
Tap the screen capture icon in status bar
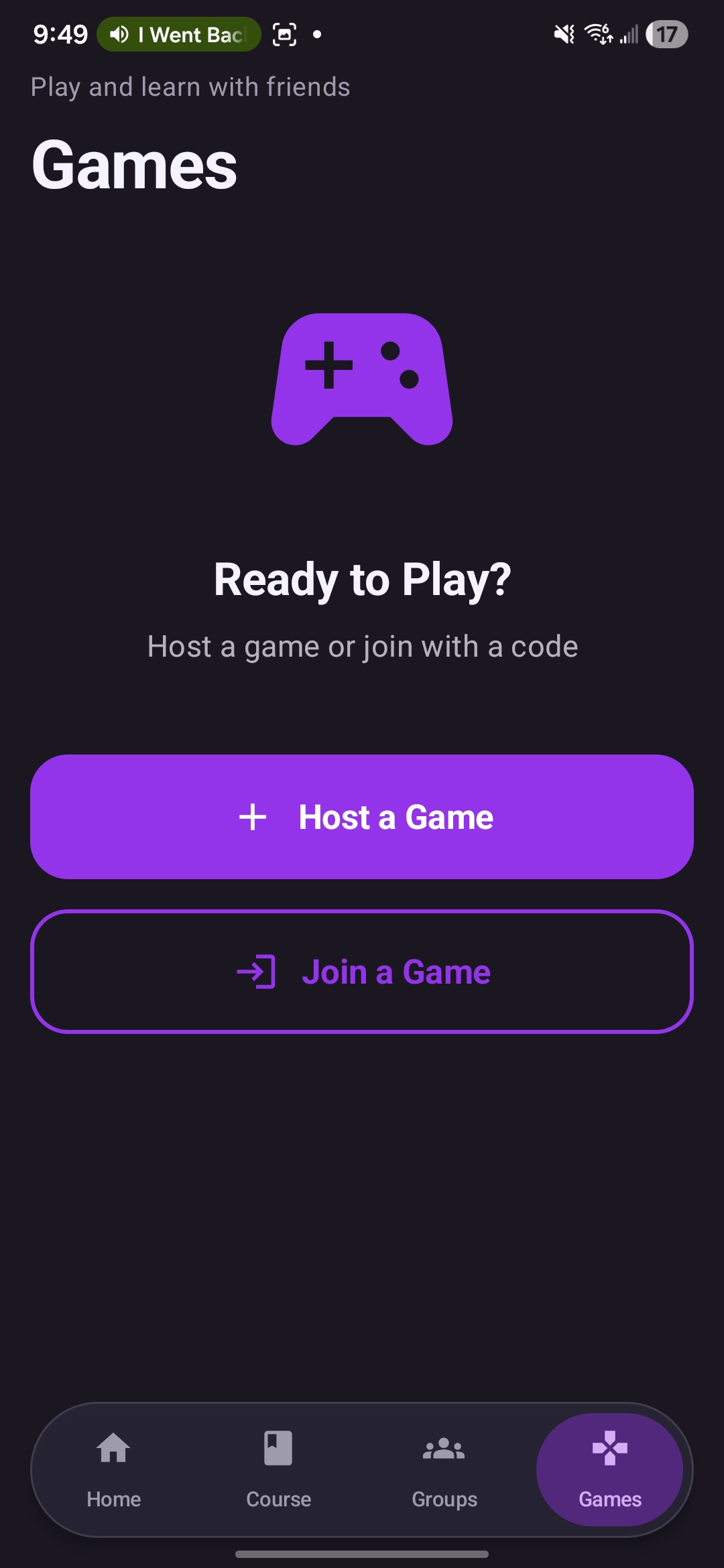click(284, 34)
